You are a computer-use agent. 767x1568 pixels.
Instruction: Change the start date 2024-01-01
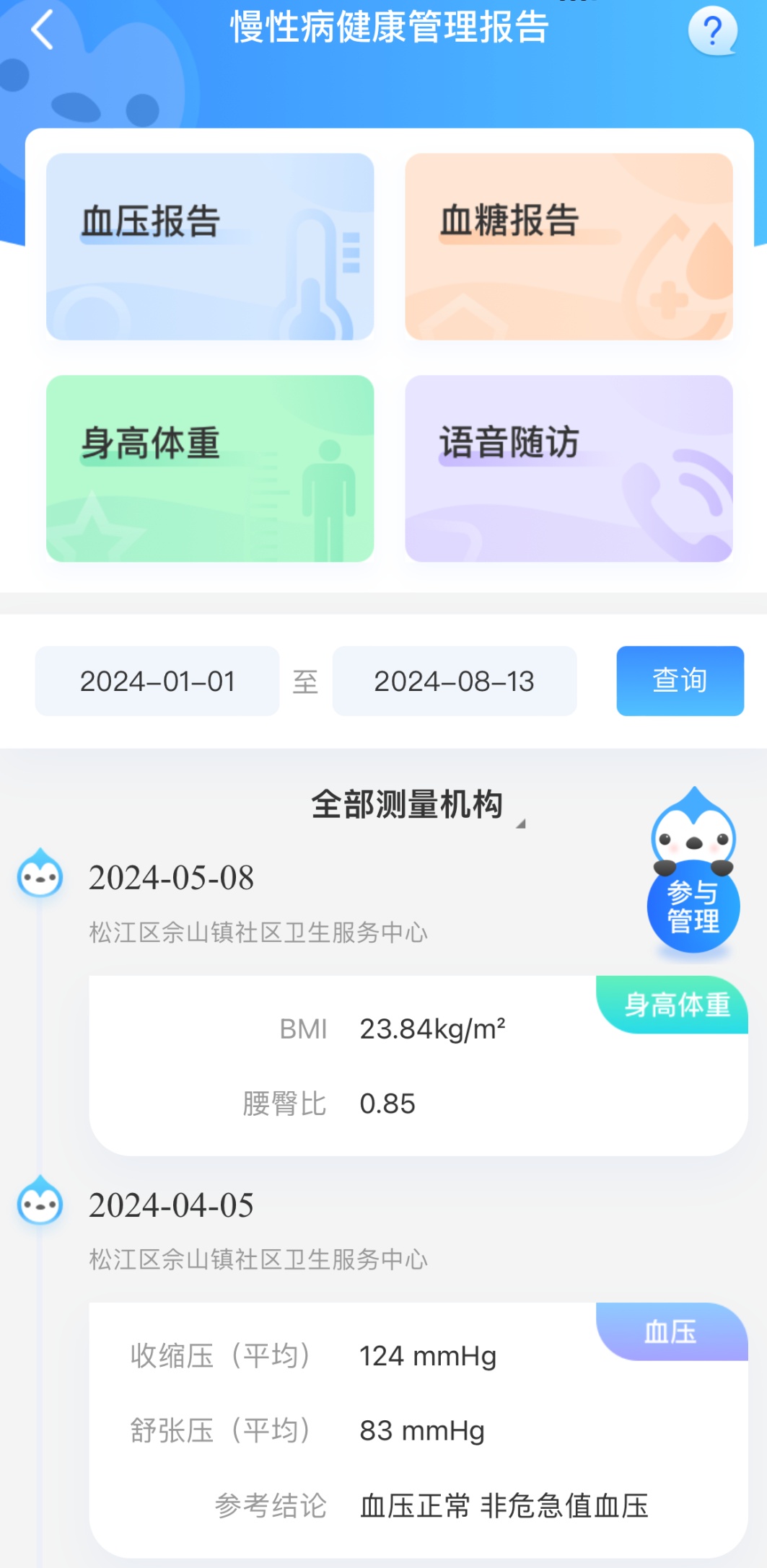[x=157, y=681]
